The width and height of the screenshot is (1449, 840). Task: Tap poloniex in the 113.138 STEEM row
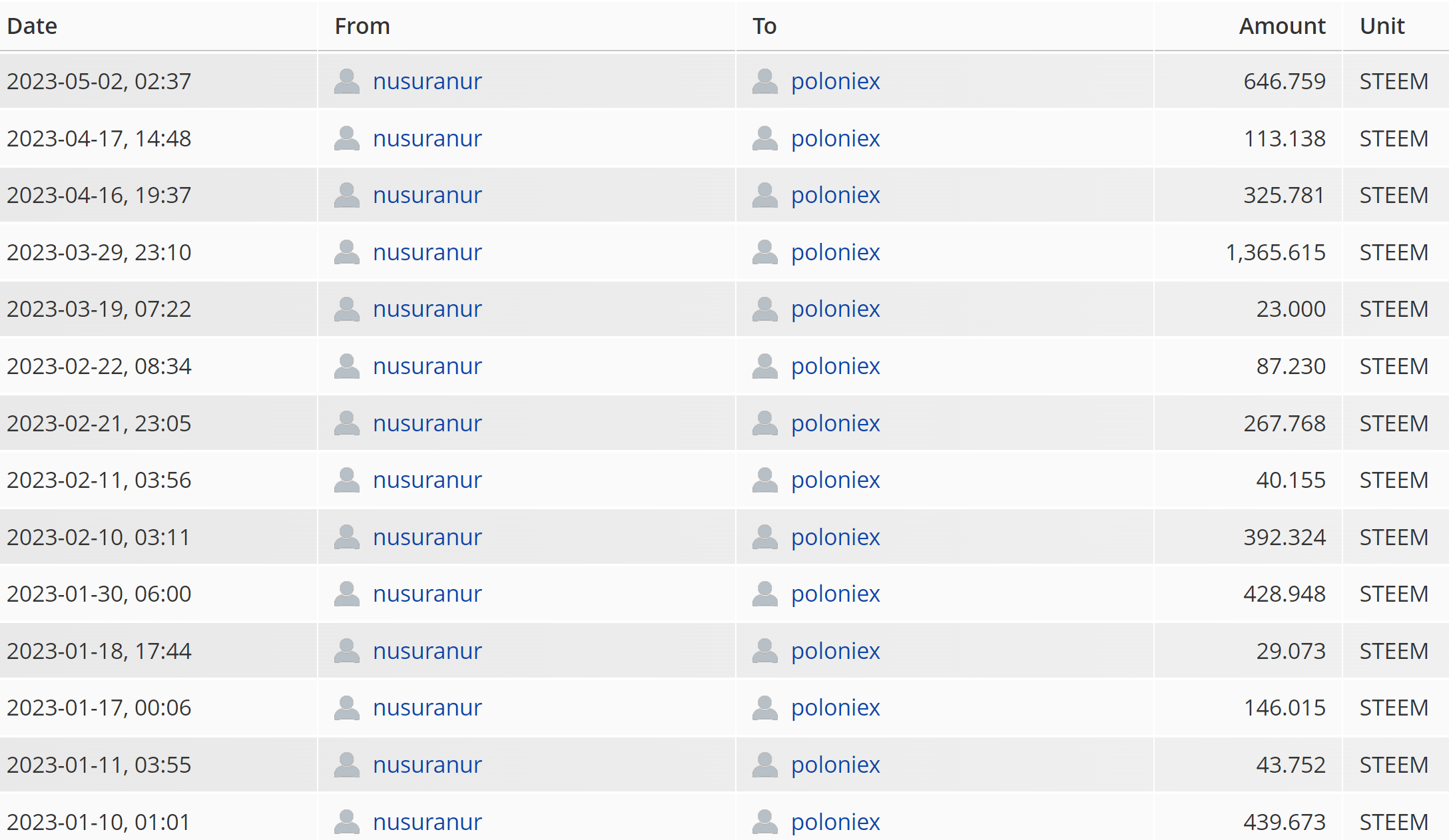tap(835, 138)
